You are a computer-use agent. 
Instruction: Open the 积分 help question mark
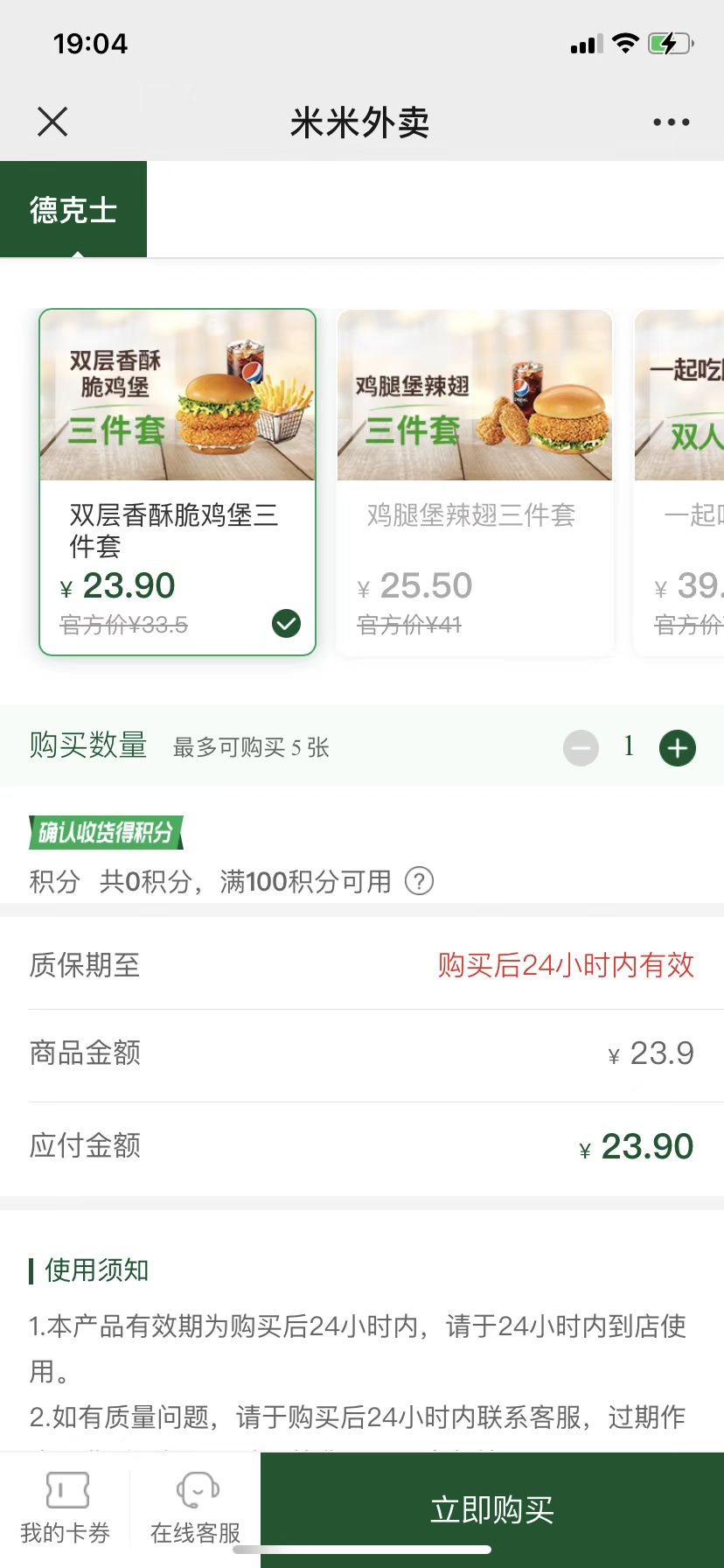click(419, 881)
